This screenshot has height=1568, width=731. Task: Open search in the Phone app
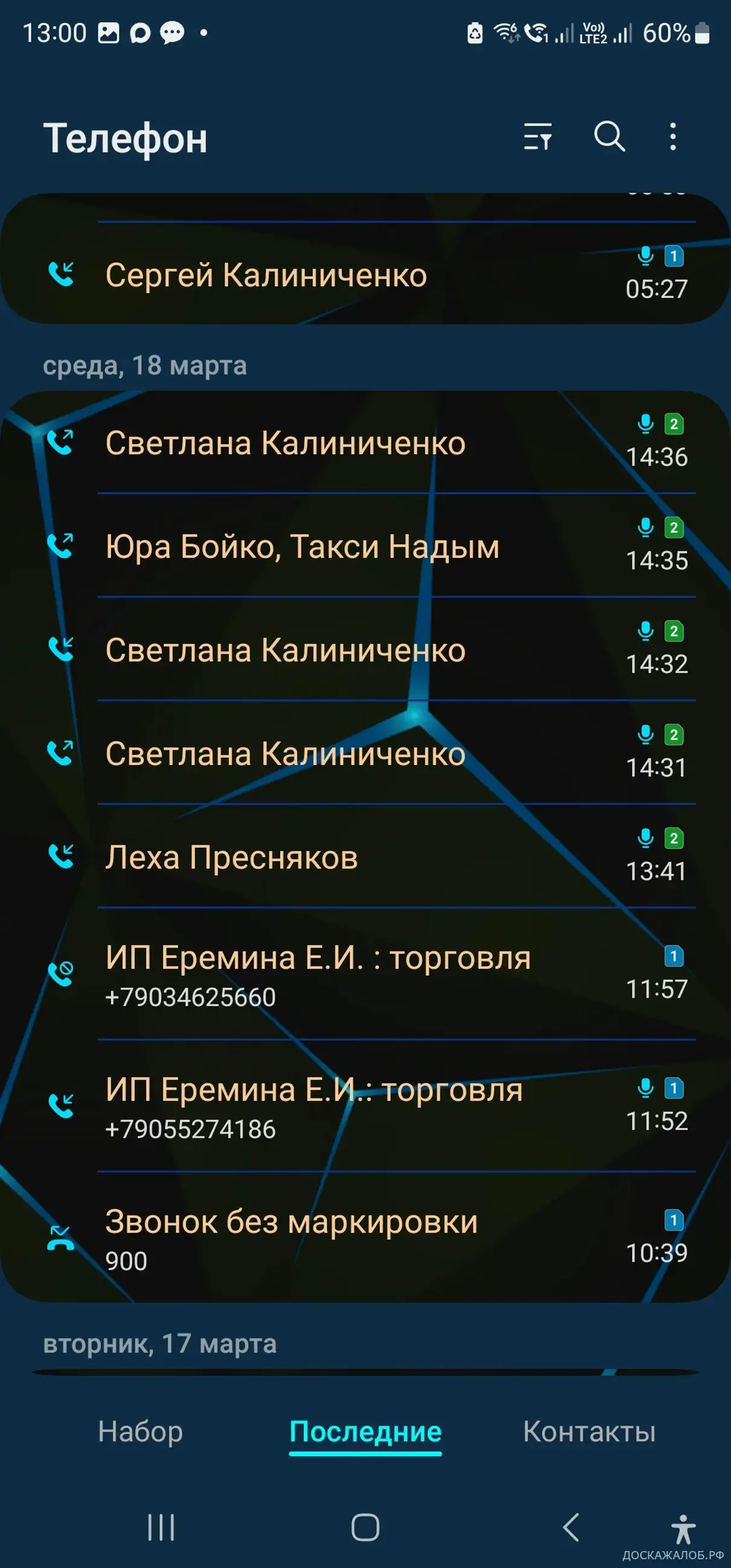point(610,137)
